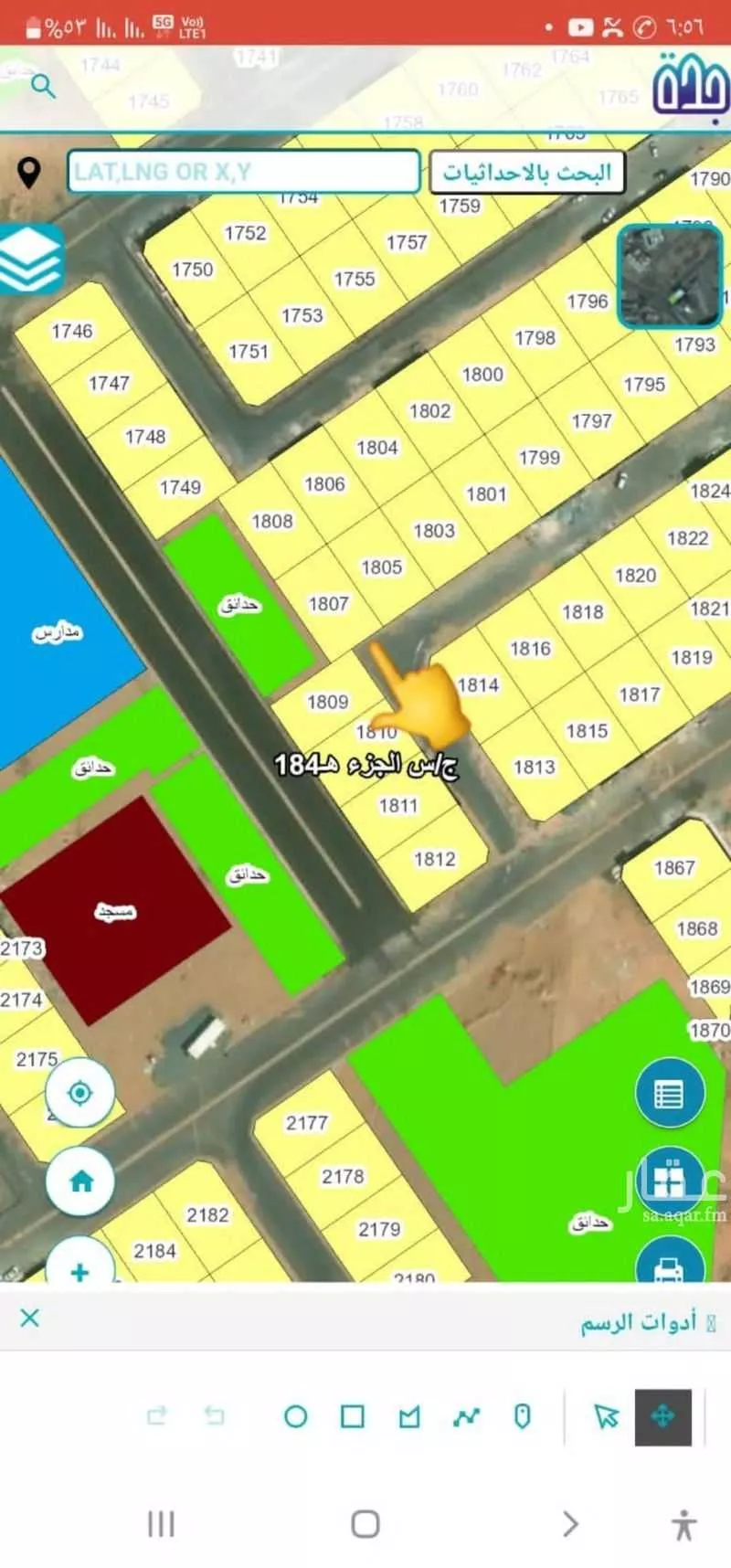Viewport: 731px width, 1568px height.
Task: Click the LAT,LNG OR X,Y input field
Action: [x=244, y=171]
